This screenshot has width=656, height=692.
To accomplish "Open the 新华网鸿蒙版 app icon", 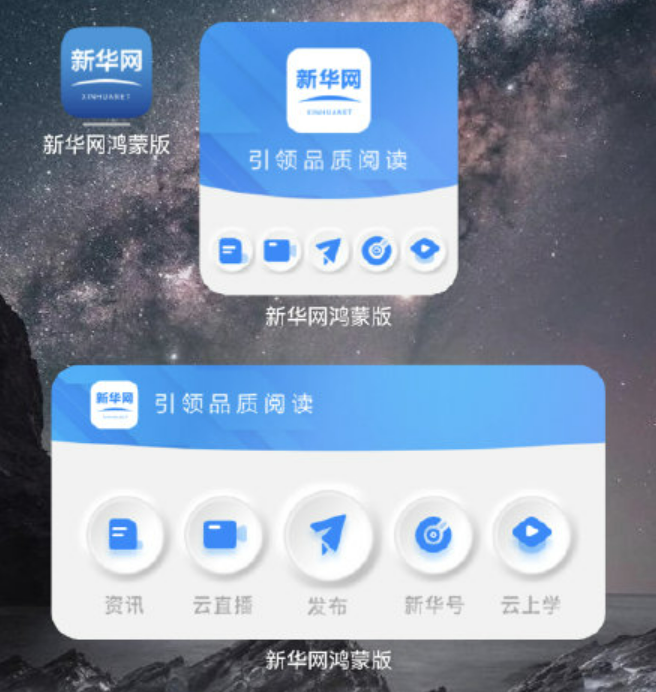I will point(107,73).
